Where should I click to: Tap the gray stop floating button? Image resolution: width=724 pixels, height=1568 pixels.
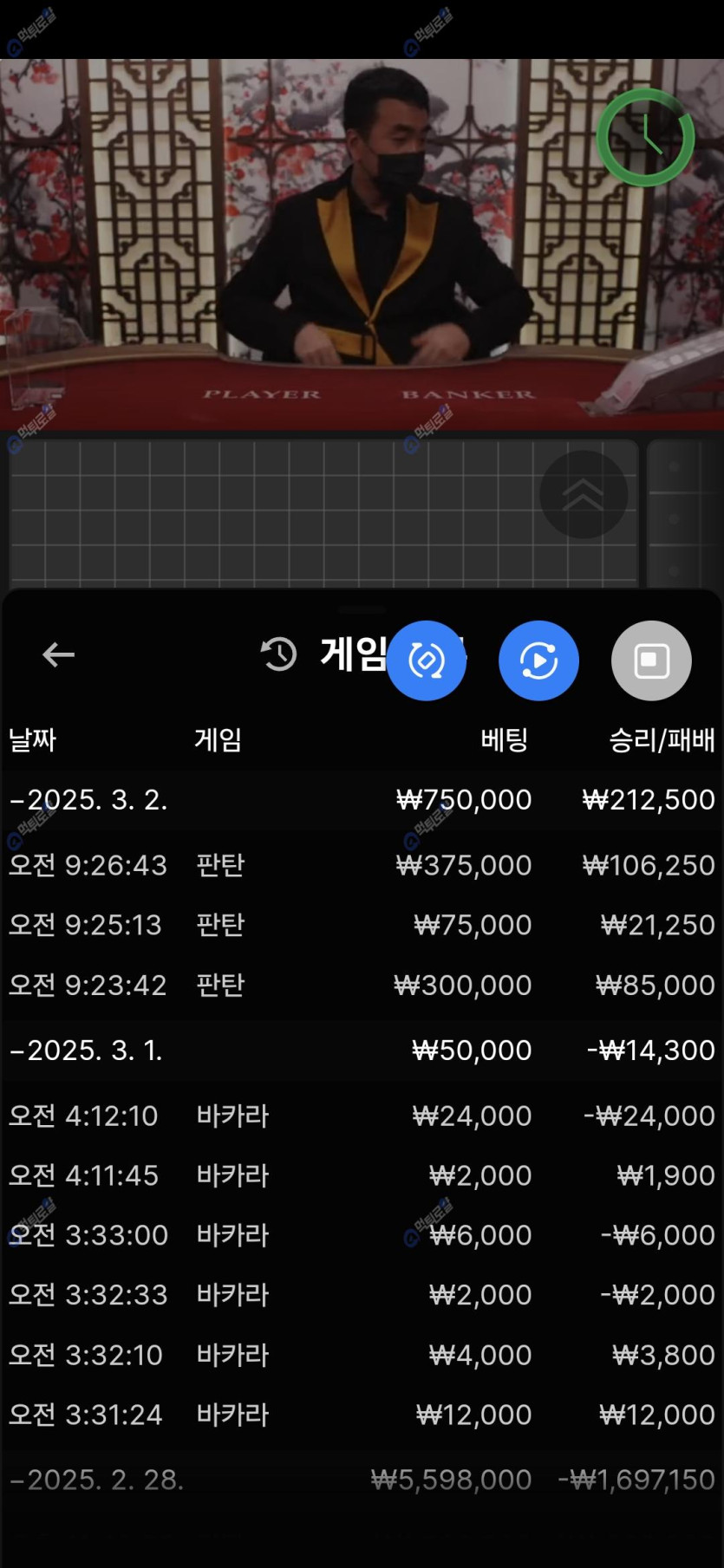click(651, 660)
